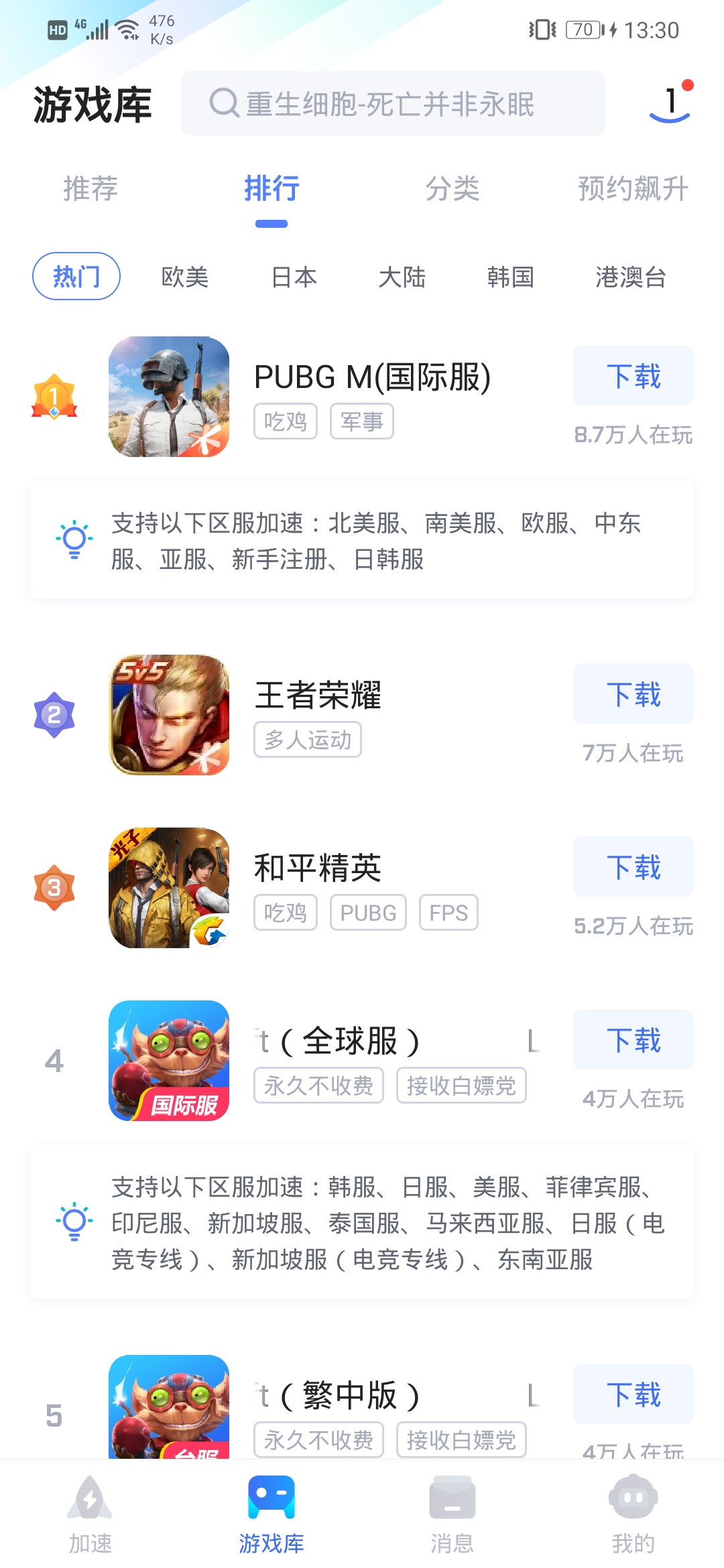Filter the ranking by 大陆

[x=402, y=276]
